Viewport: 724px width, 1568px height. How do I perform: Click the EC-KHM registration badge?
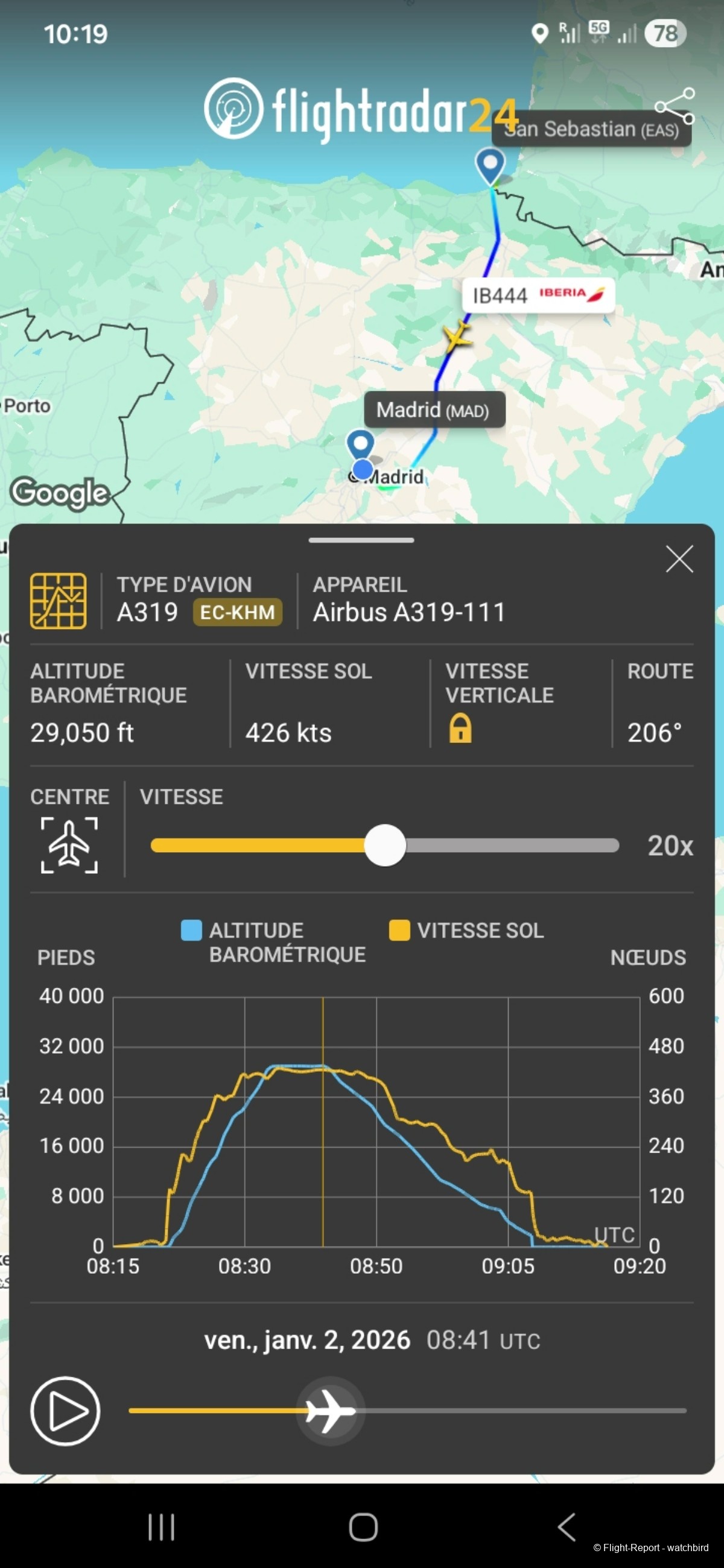pyautogui.click(x=238, y=613)
